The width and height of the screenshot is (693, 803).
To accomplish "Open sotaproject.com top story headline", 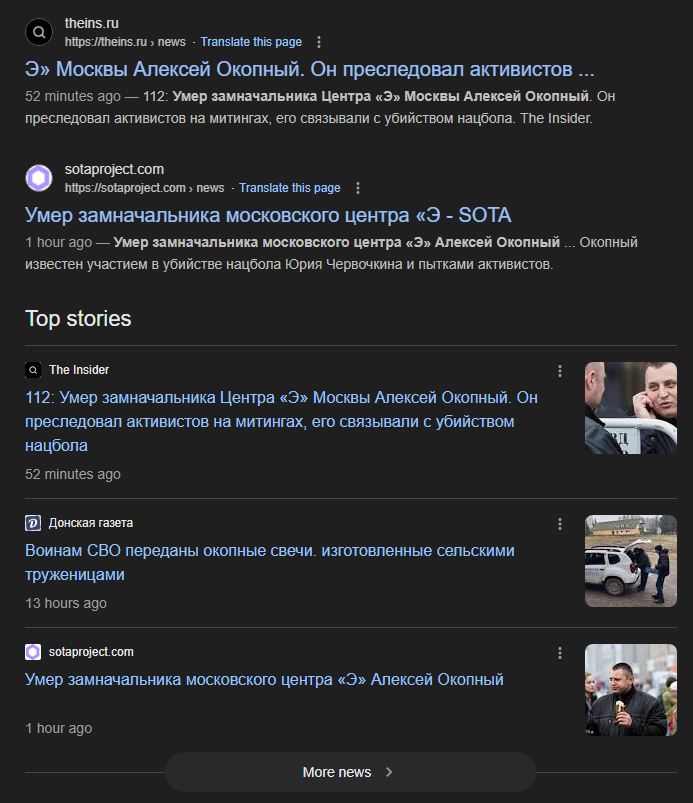I will [x=264, y=680].
